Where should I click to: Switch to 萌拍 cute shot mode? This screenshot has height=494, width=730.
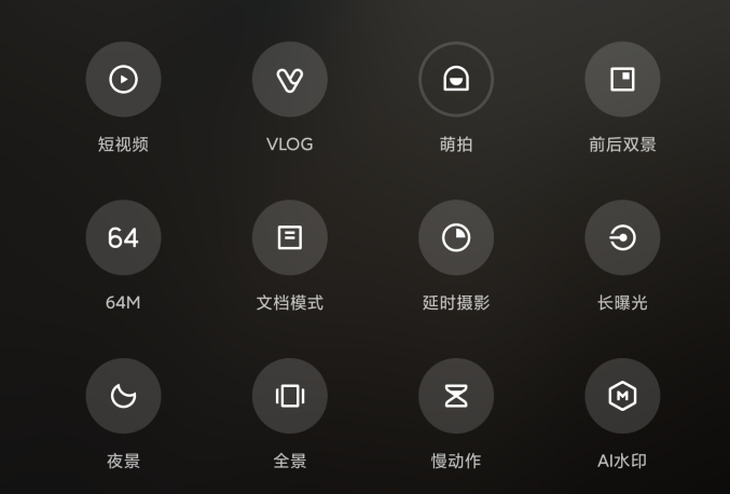[x=456, y=79]
